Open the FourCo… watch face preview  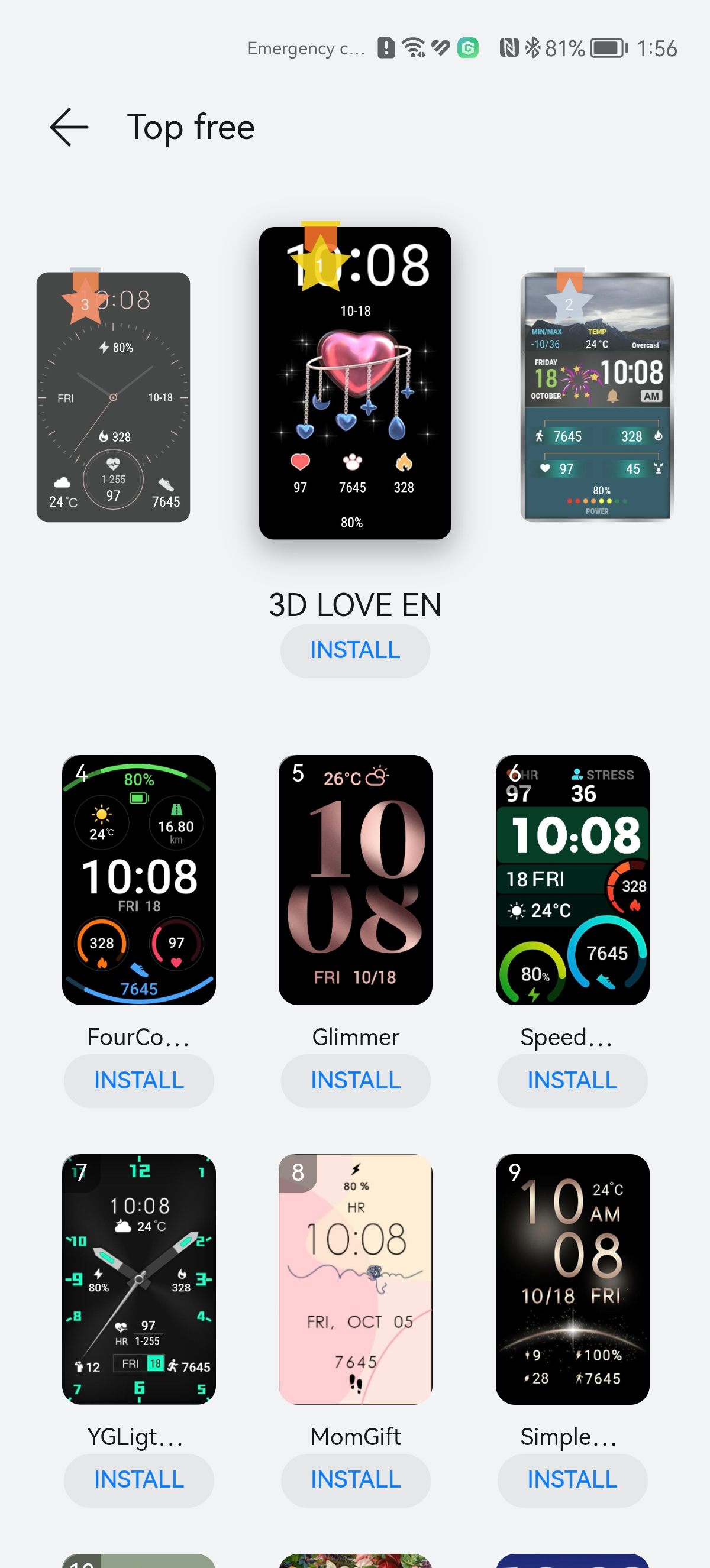pos(139,880)
